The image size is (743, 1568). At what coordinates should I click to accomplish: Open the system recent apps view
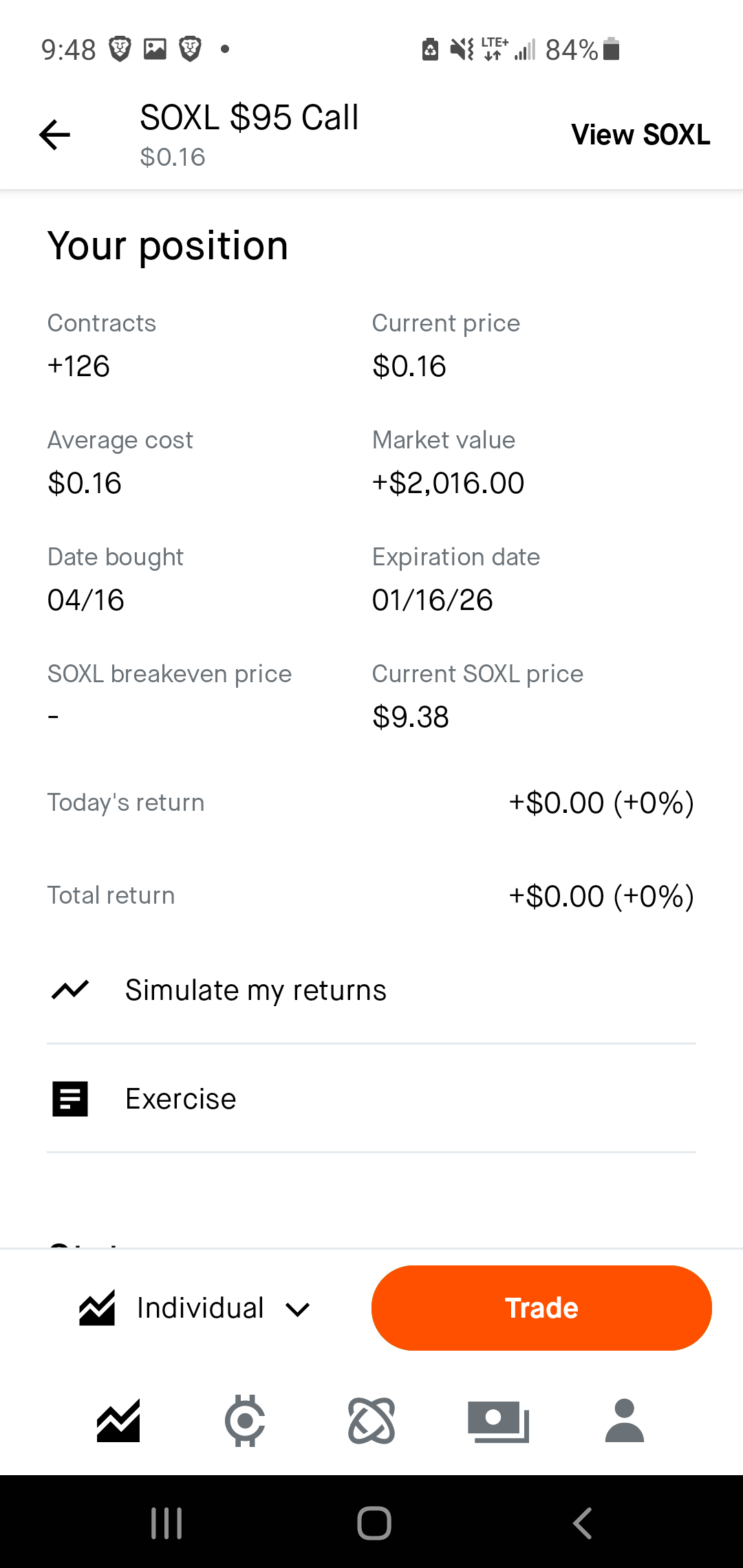166,1523
